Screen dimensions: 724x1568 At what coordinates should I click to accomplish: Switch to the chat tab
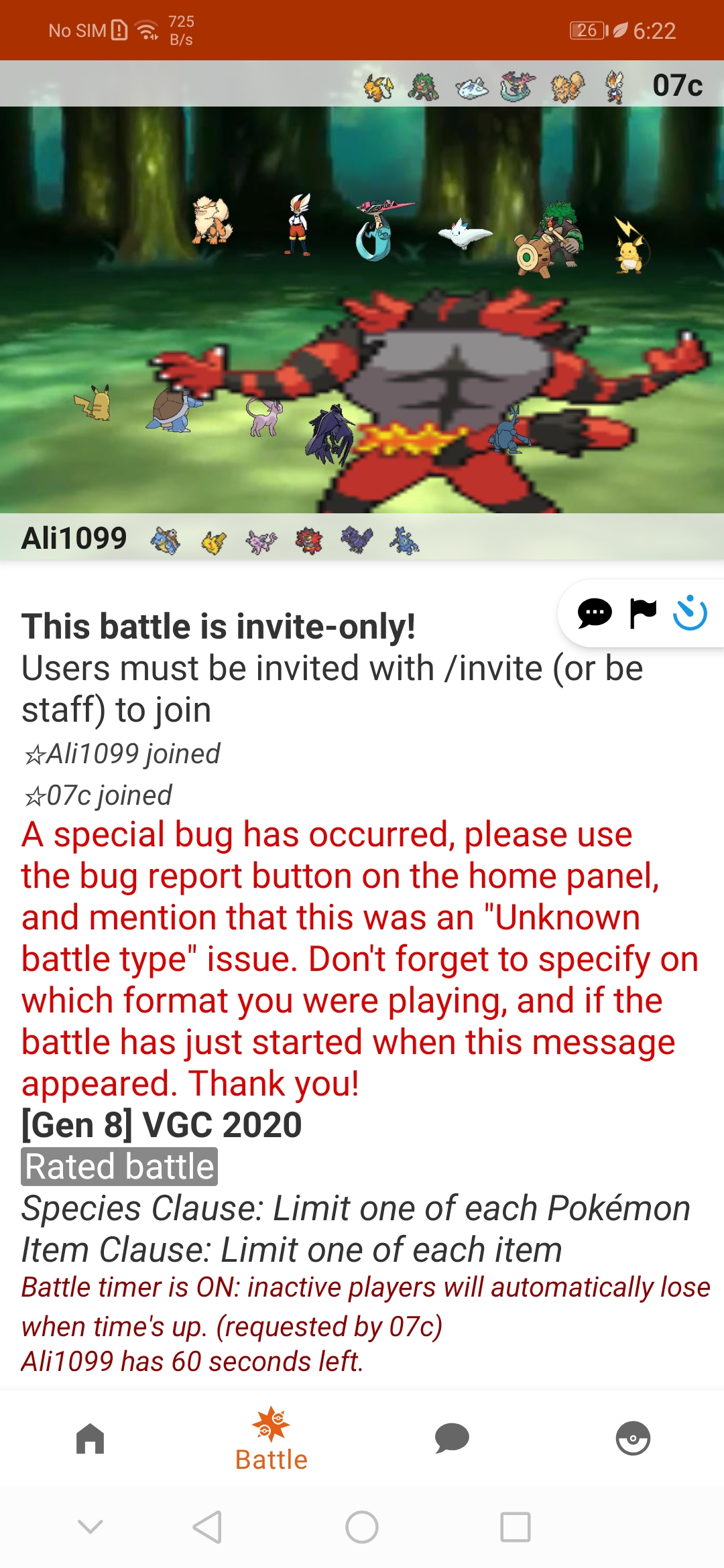pos(452,1439)
